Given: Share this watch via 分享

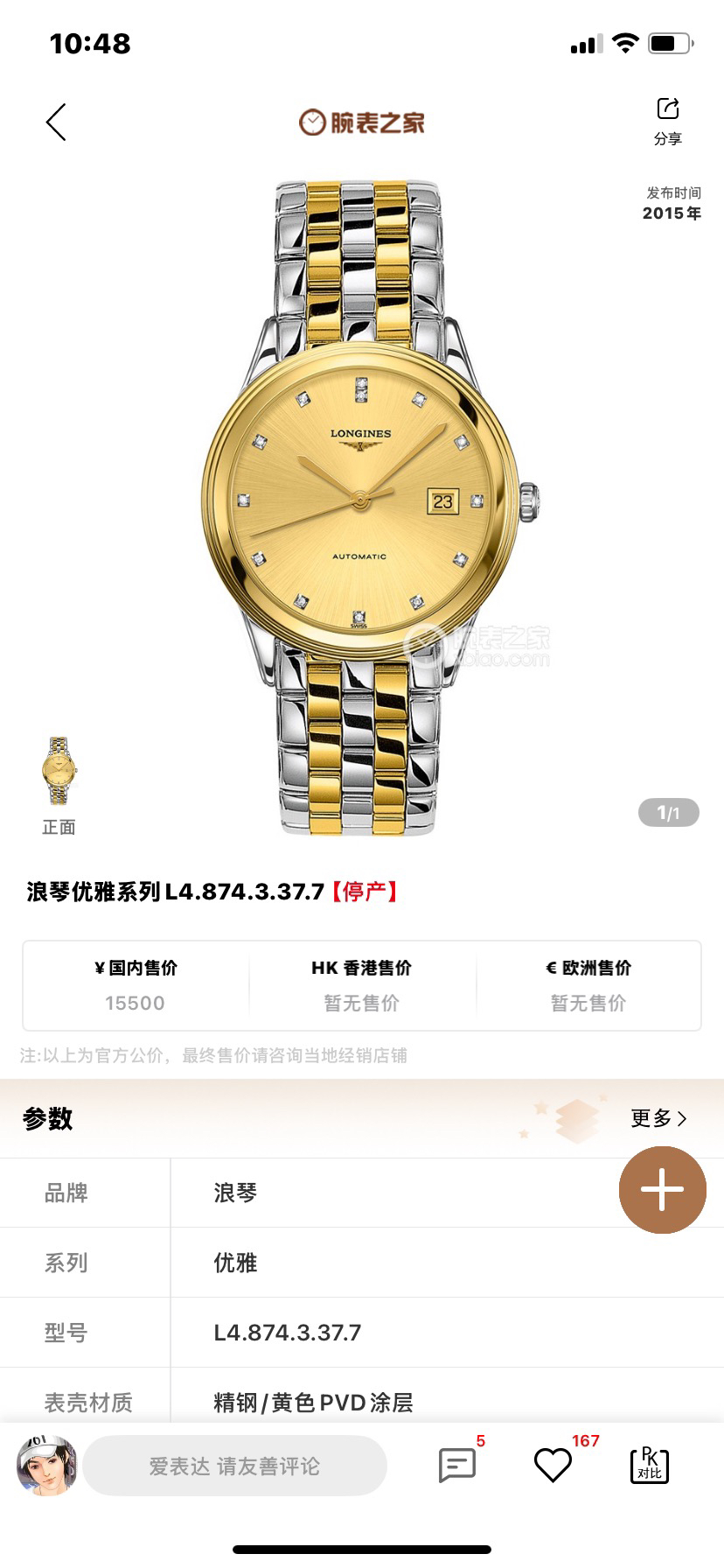Looking at the screenshot, I should pos(668,120).
